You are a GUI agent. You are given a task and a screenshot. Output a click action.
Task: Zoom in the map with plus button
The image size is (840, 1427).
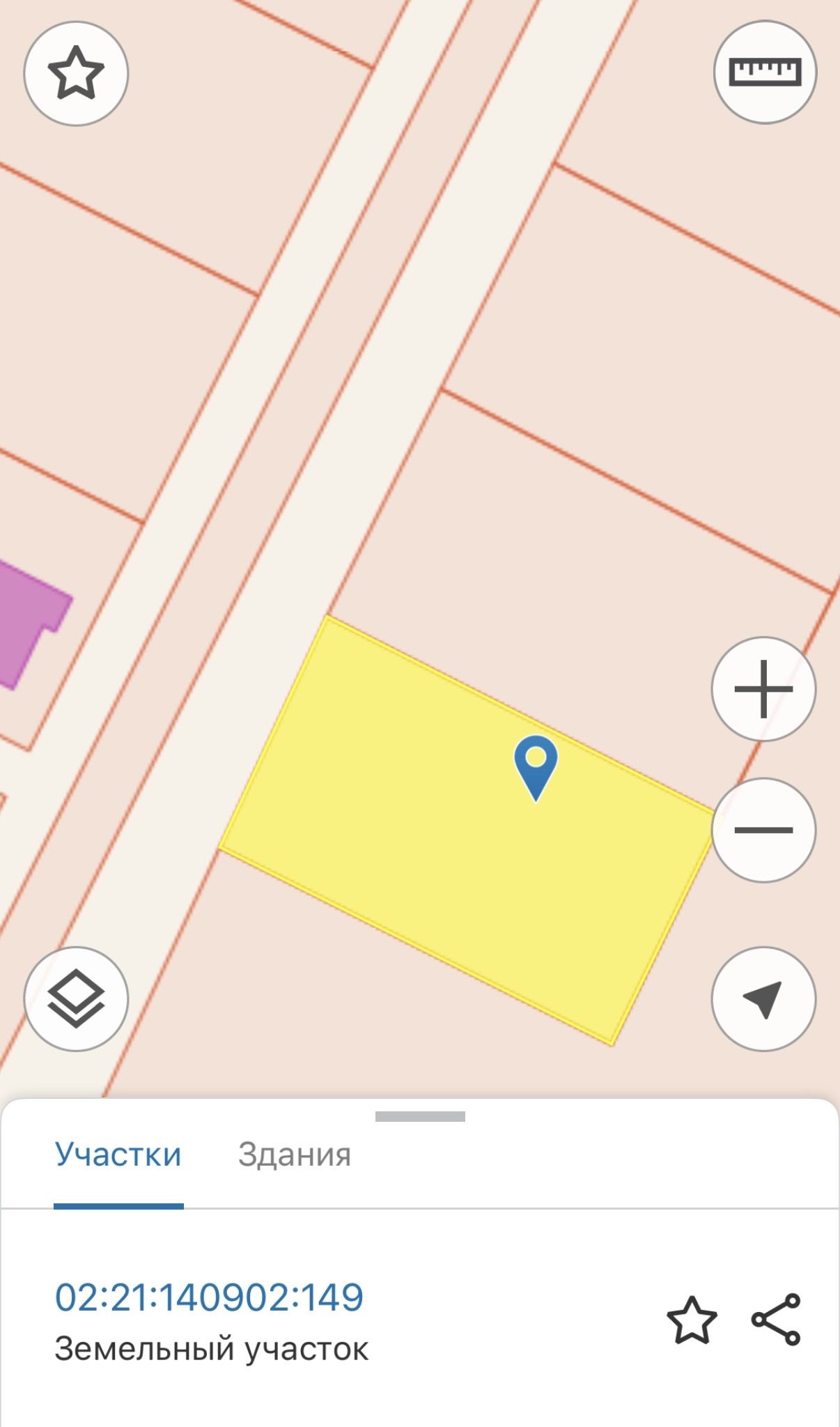click(x=763, y=688)
